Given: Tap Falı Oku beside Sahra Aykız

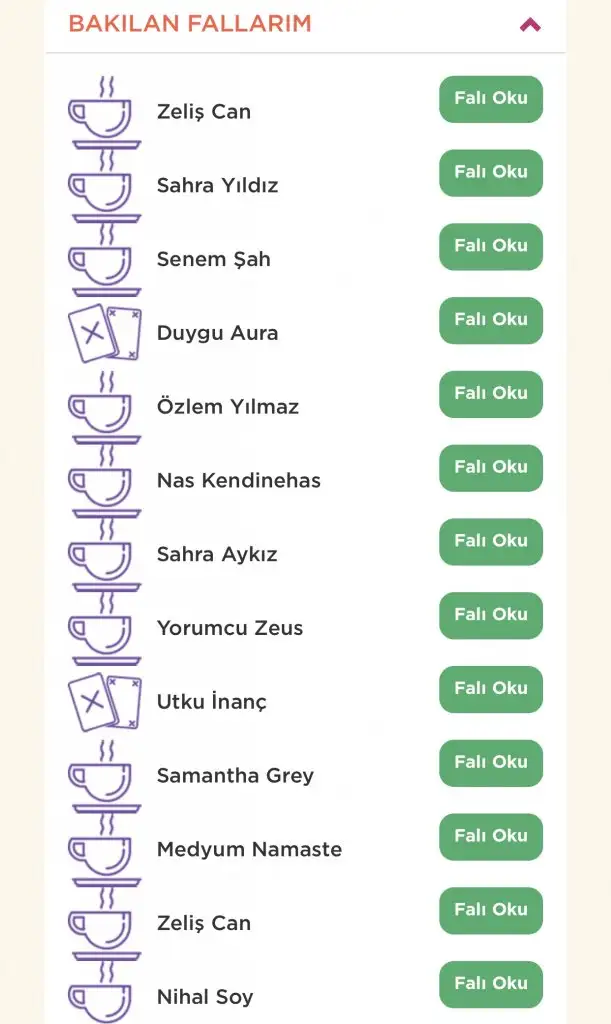Looking at the screenshot, I should (490, 542).
